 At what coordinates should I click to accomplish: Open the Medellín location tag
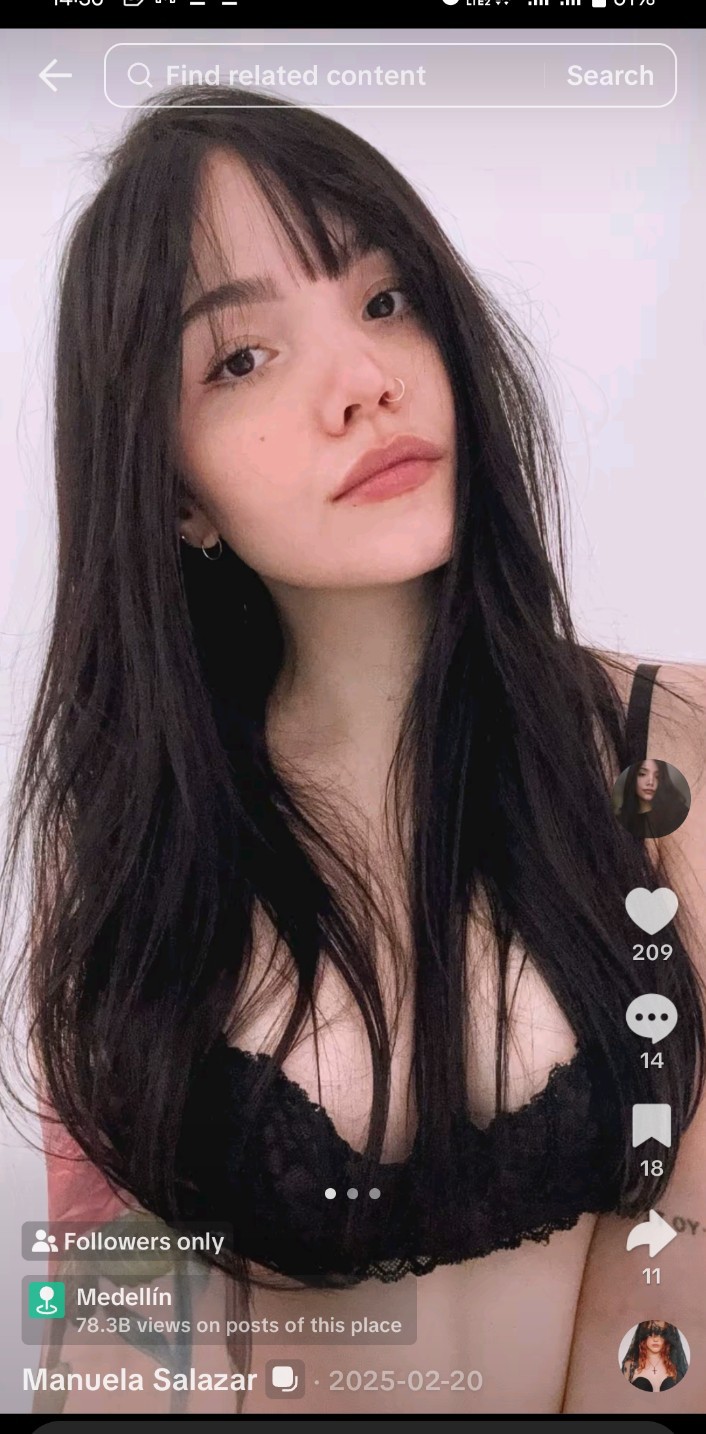[220, 1310]
